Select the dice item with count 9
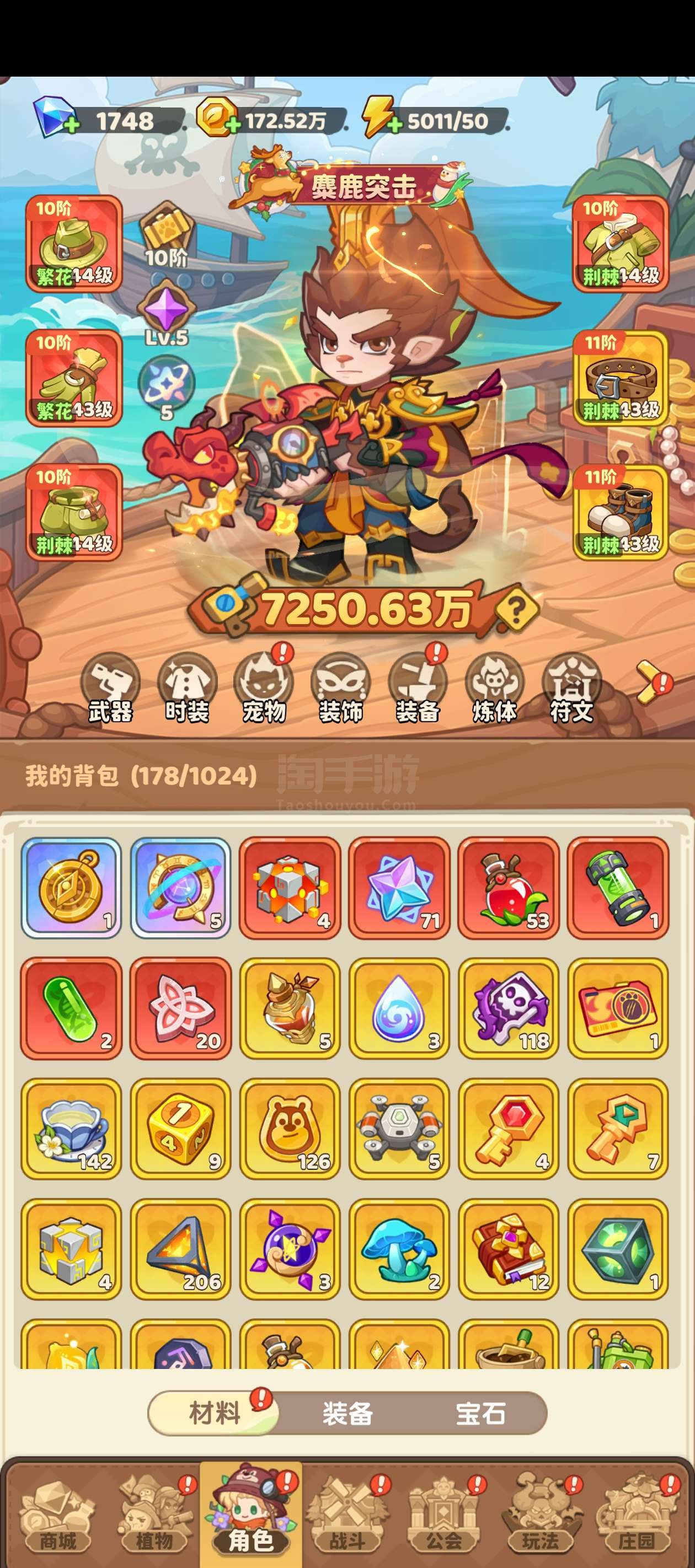 181,1129
